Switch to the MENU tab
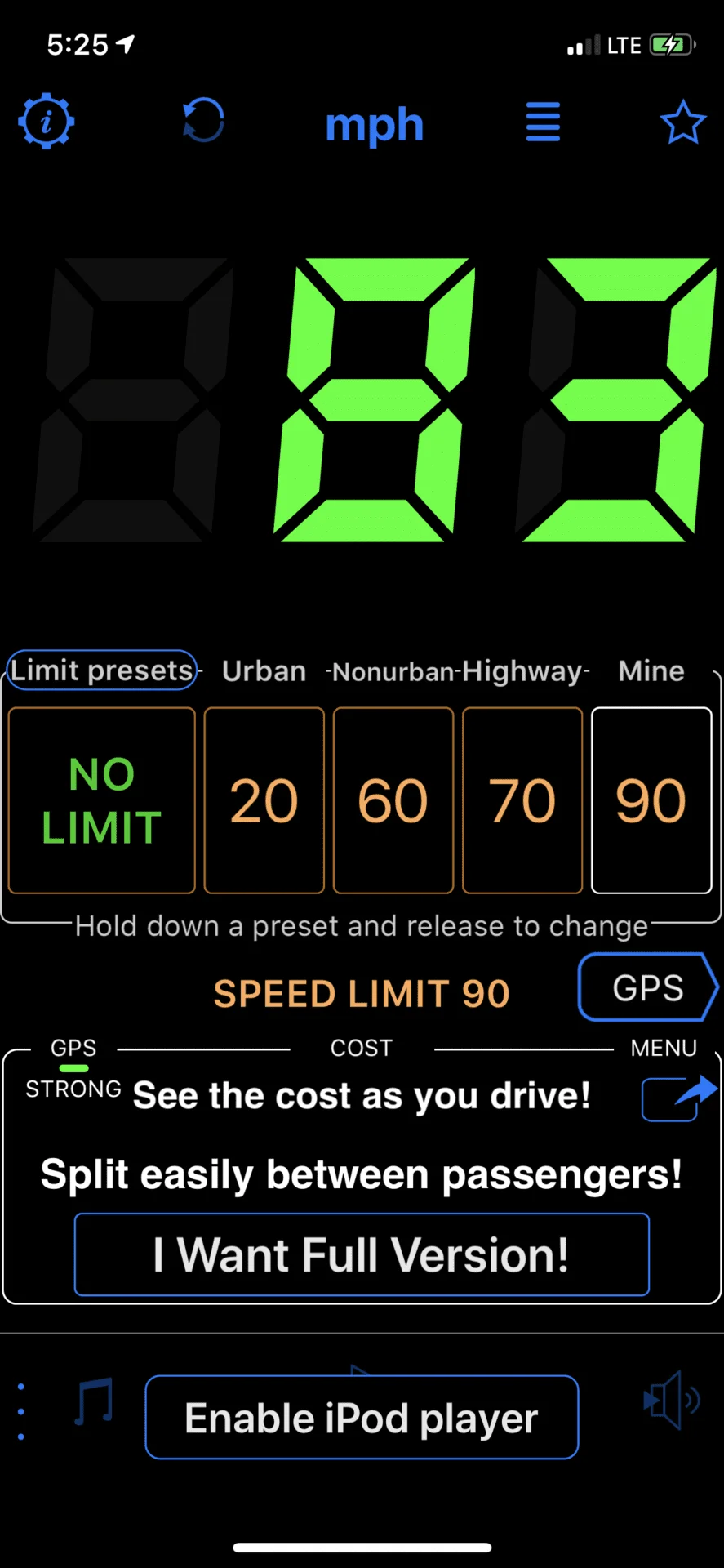 tap(664, 1048)
